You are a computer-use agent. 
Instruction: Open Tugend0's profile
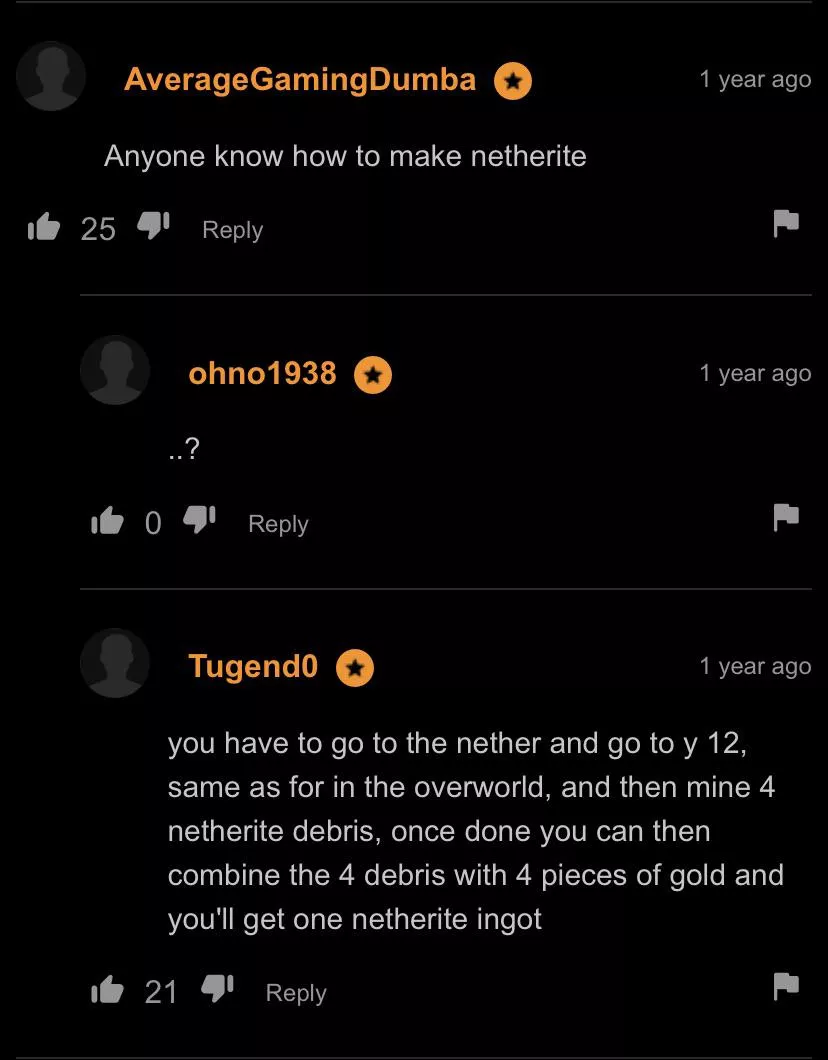tap(253, 666)
